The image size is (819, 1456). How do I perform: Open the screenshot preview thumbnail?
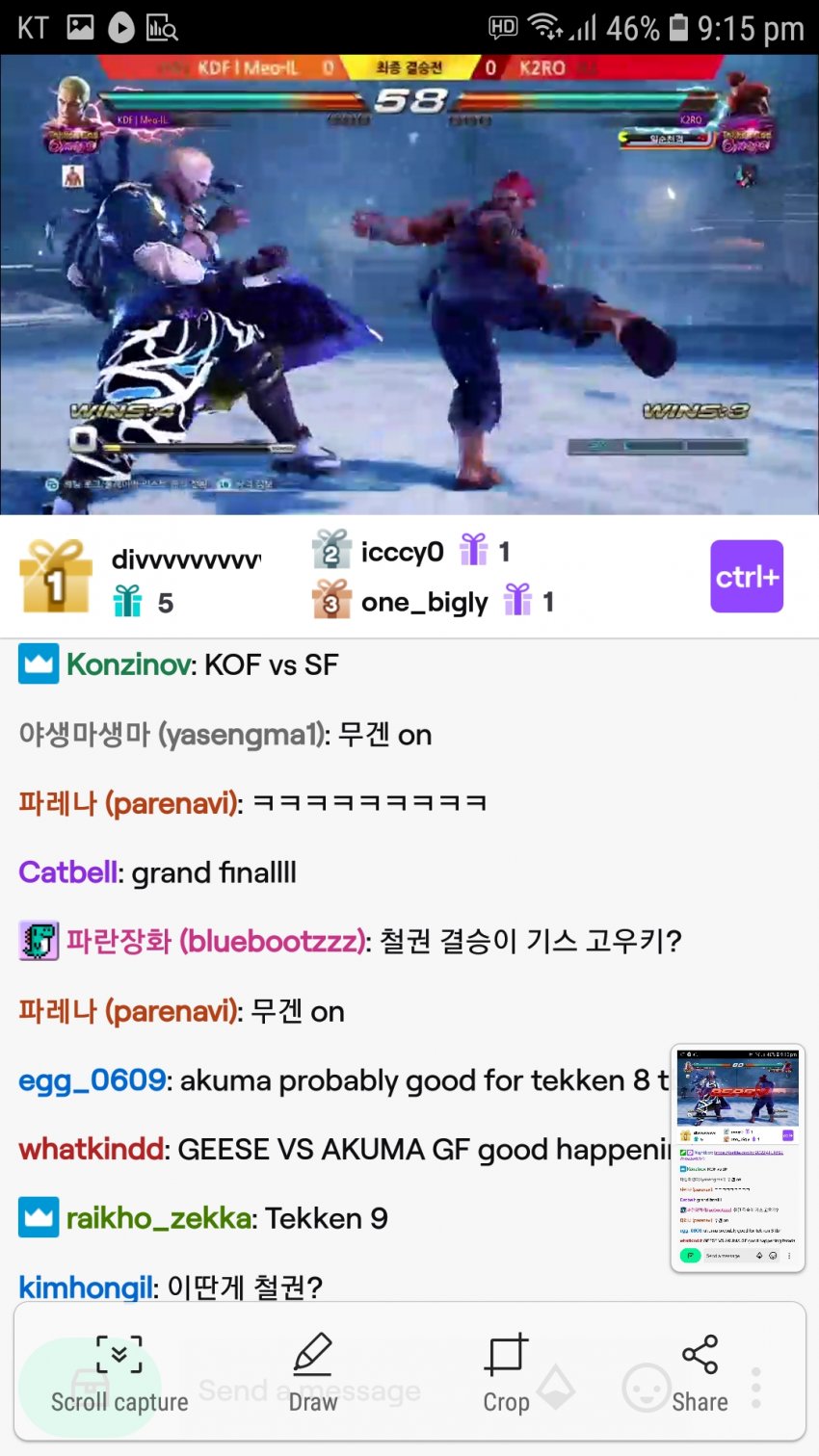[737, 1158]
